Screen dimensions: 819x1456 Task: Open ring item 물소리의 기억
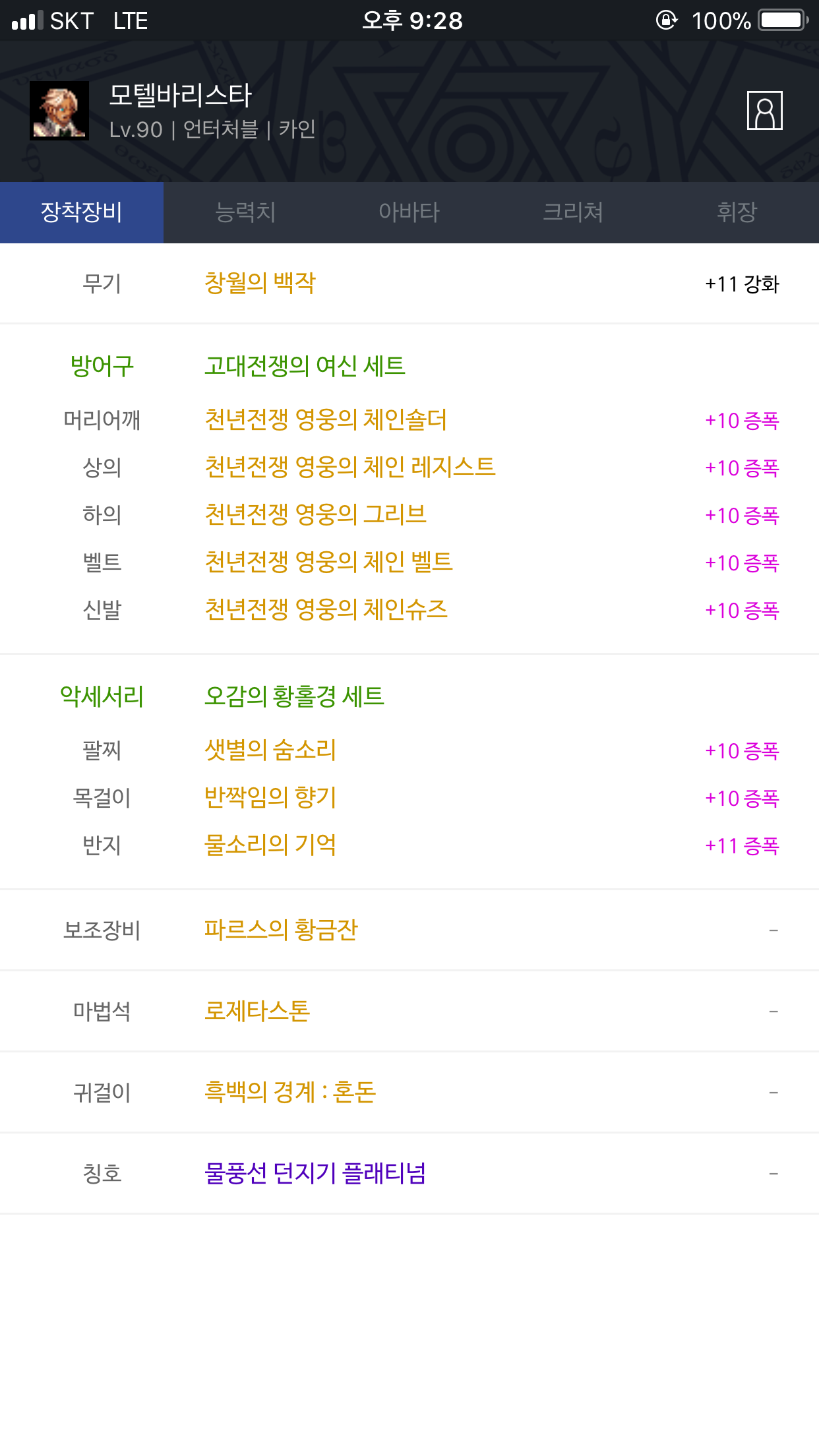[270, 845]
